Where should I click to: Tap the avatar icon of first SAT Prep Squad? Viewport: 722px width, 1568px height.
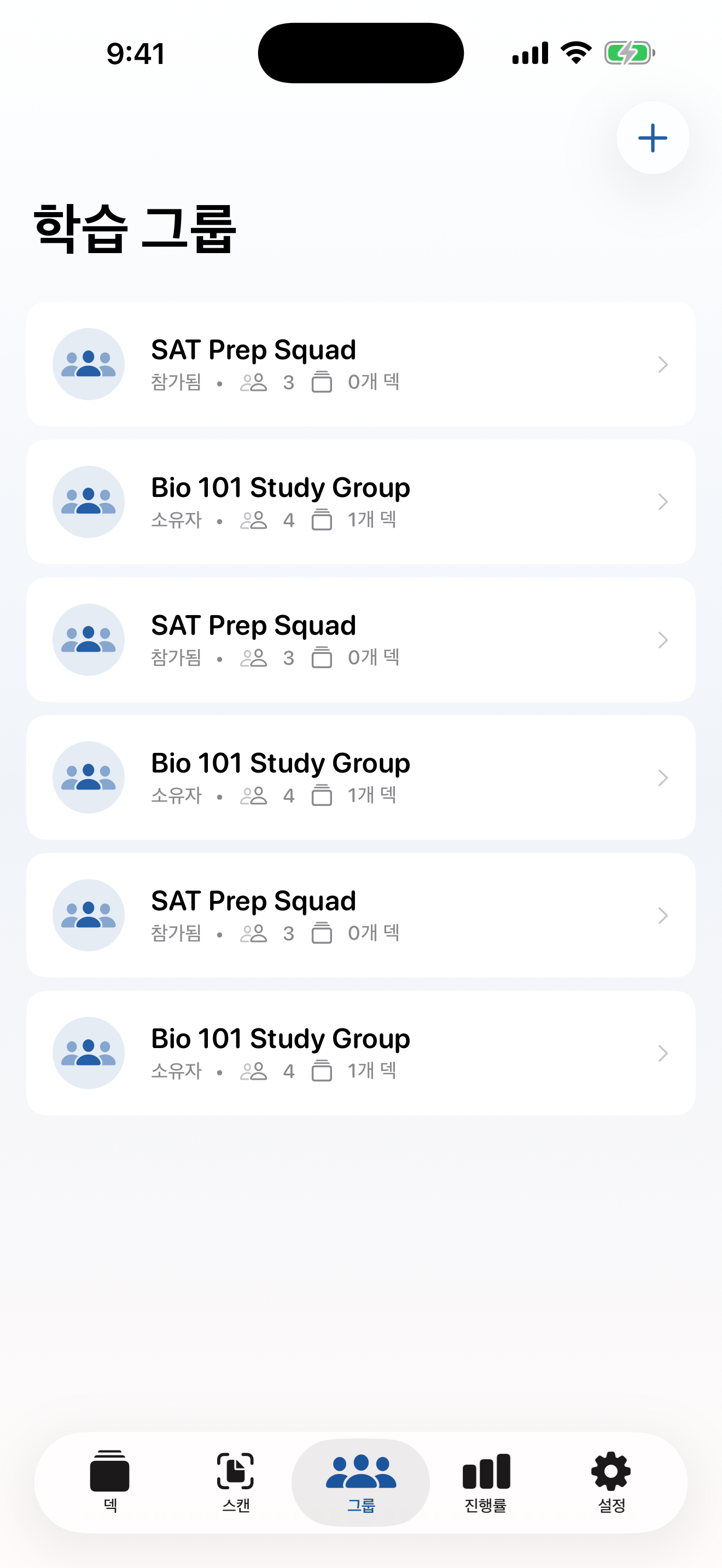88,364
